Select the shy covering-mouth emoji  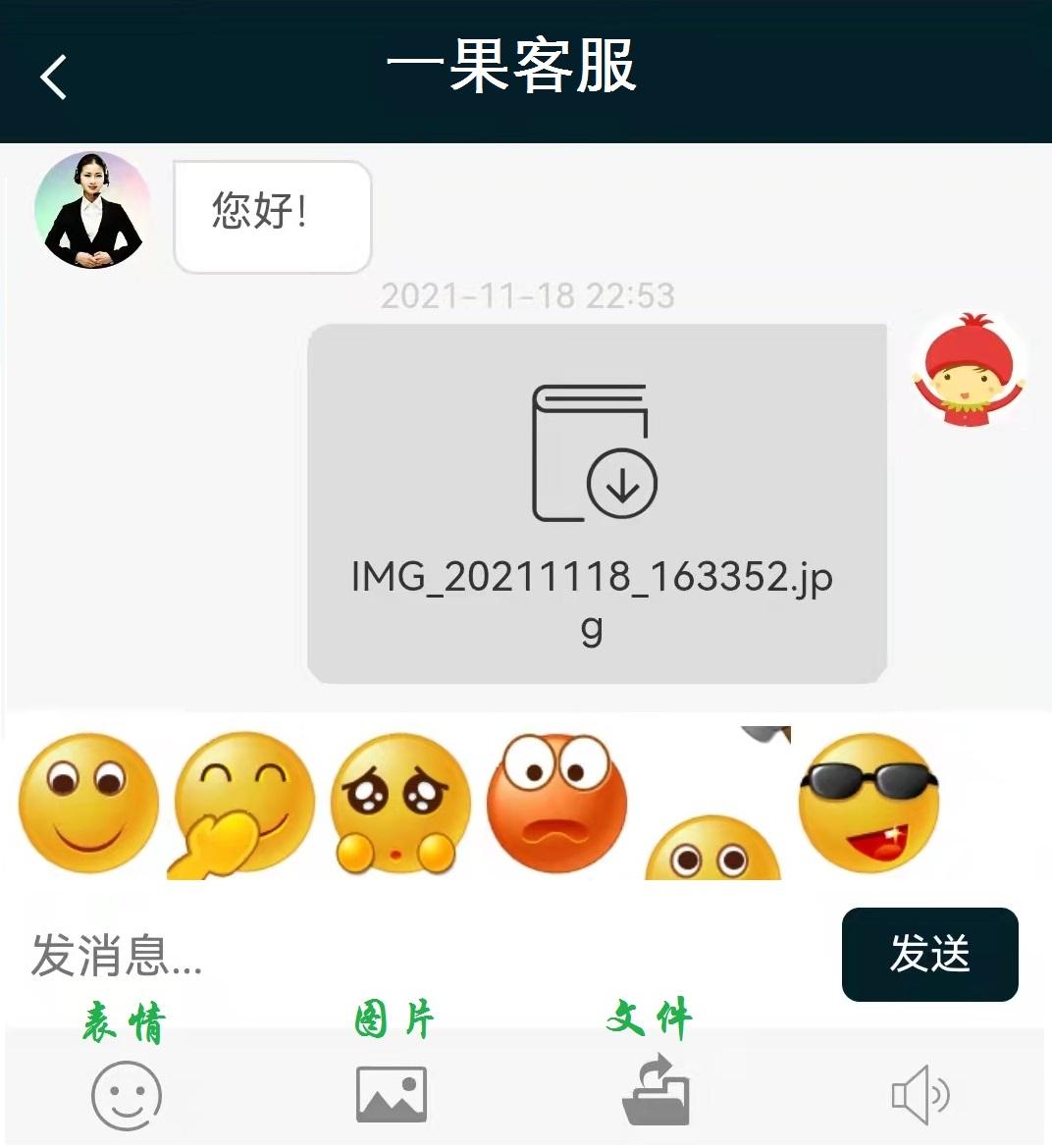(243, 803)
